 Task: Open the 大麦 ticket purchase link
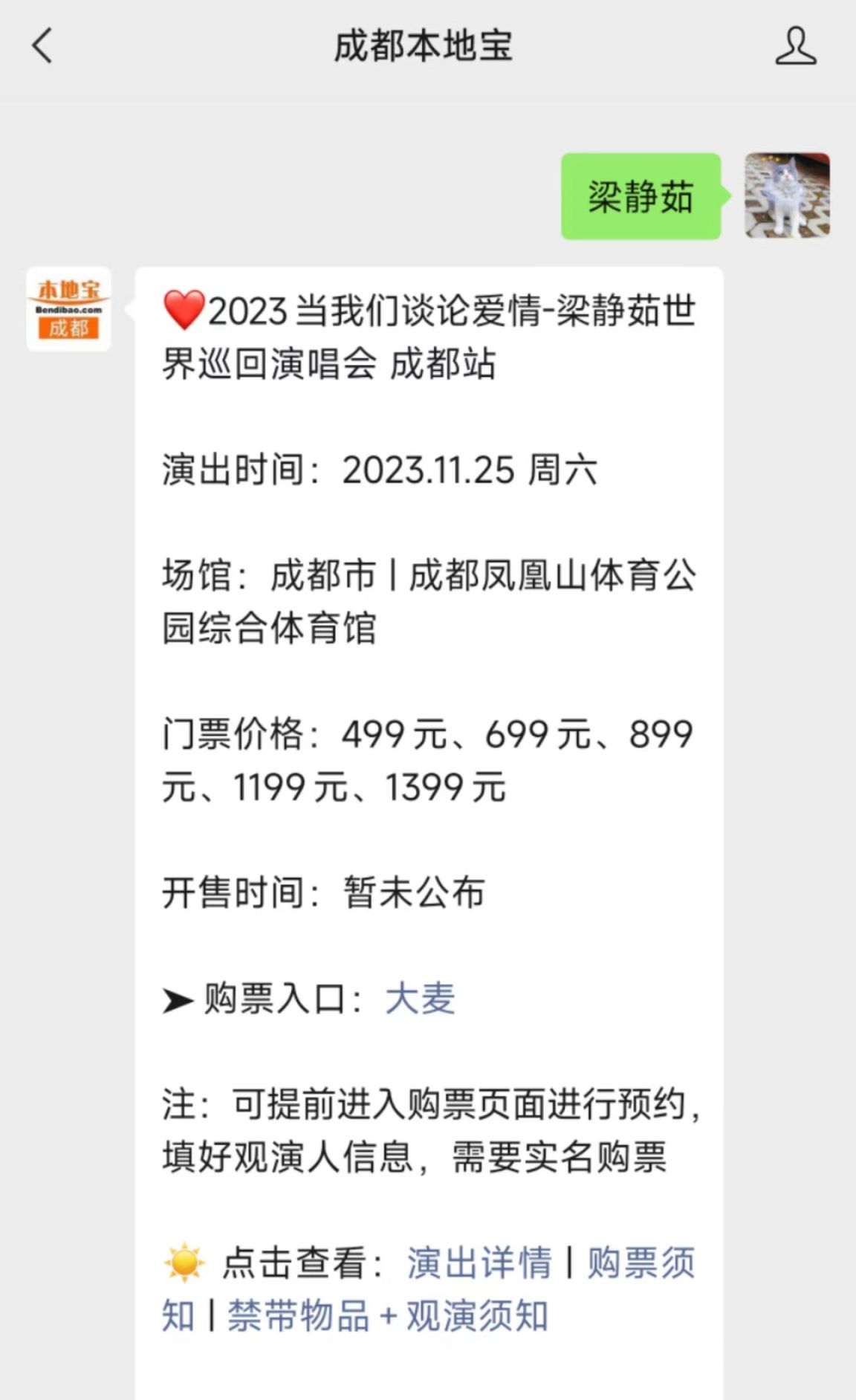pos(420,998)
